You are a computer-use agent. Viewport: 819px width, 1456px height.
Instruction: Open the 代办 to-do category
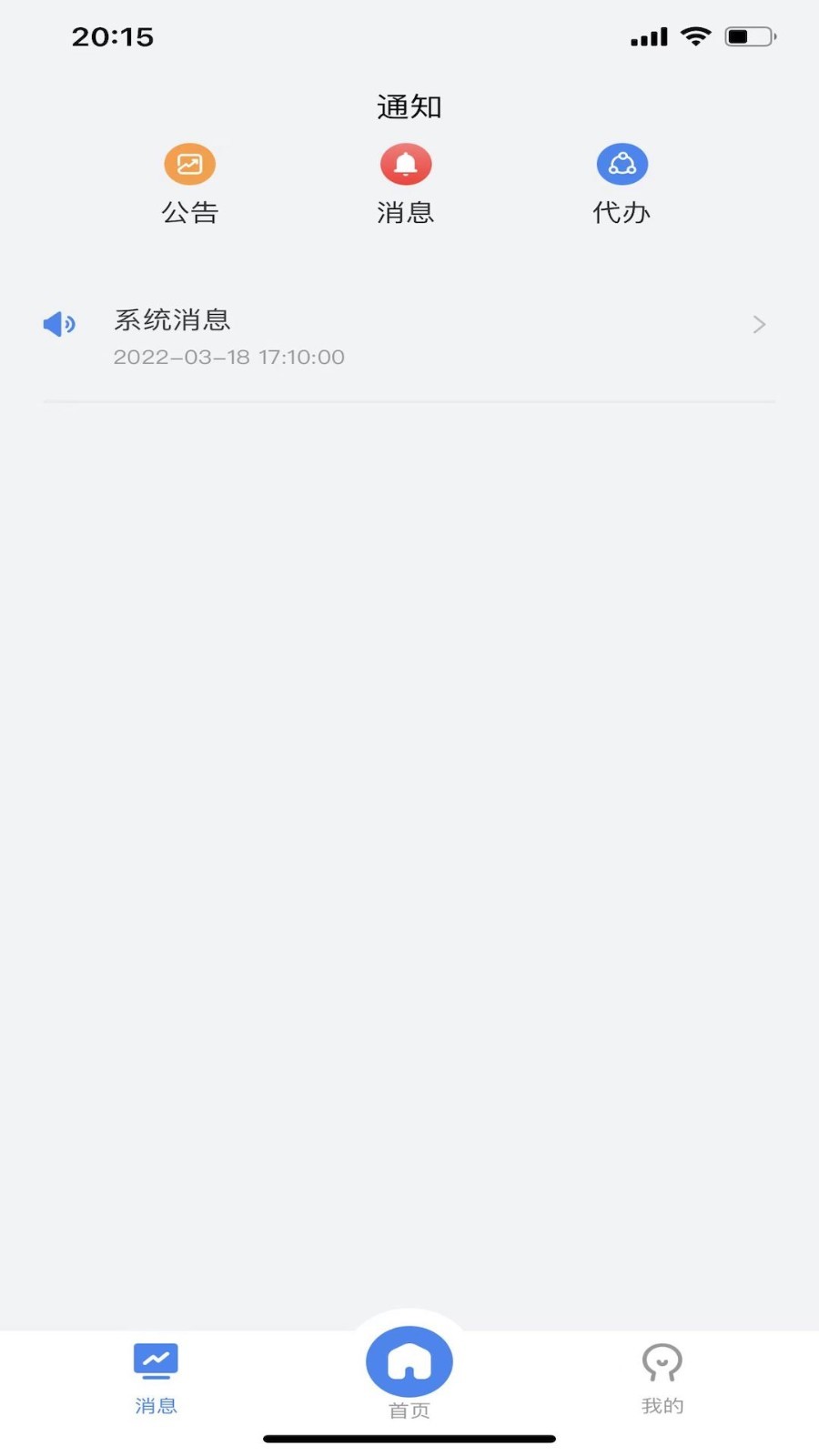pos(622,185)
